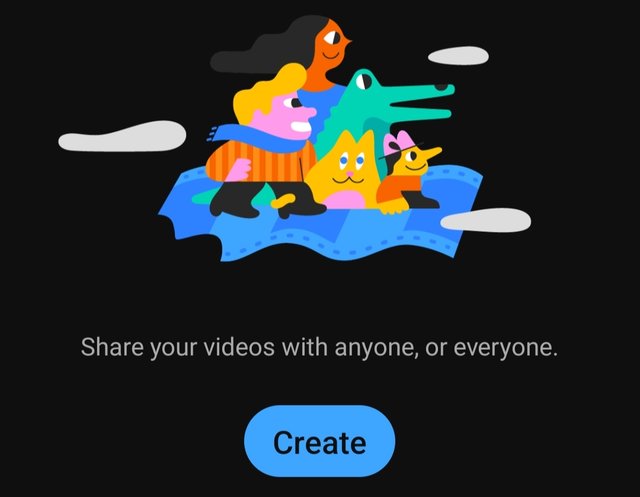This screenshot has width=640, height=497.
Task: Tap the blue Create button
Action: pos(320,441)
